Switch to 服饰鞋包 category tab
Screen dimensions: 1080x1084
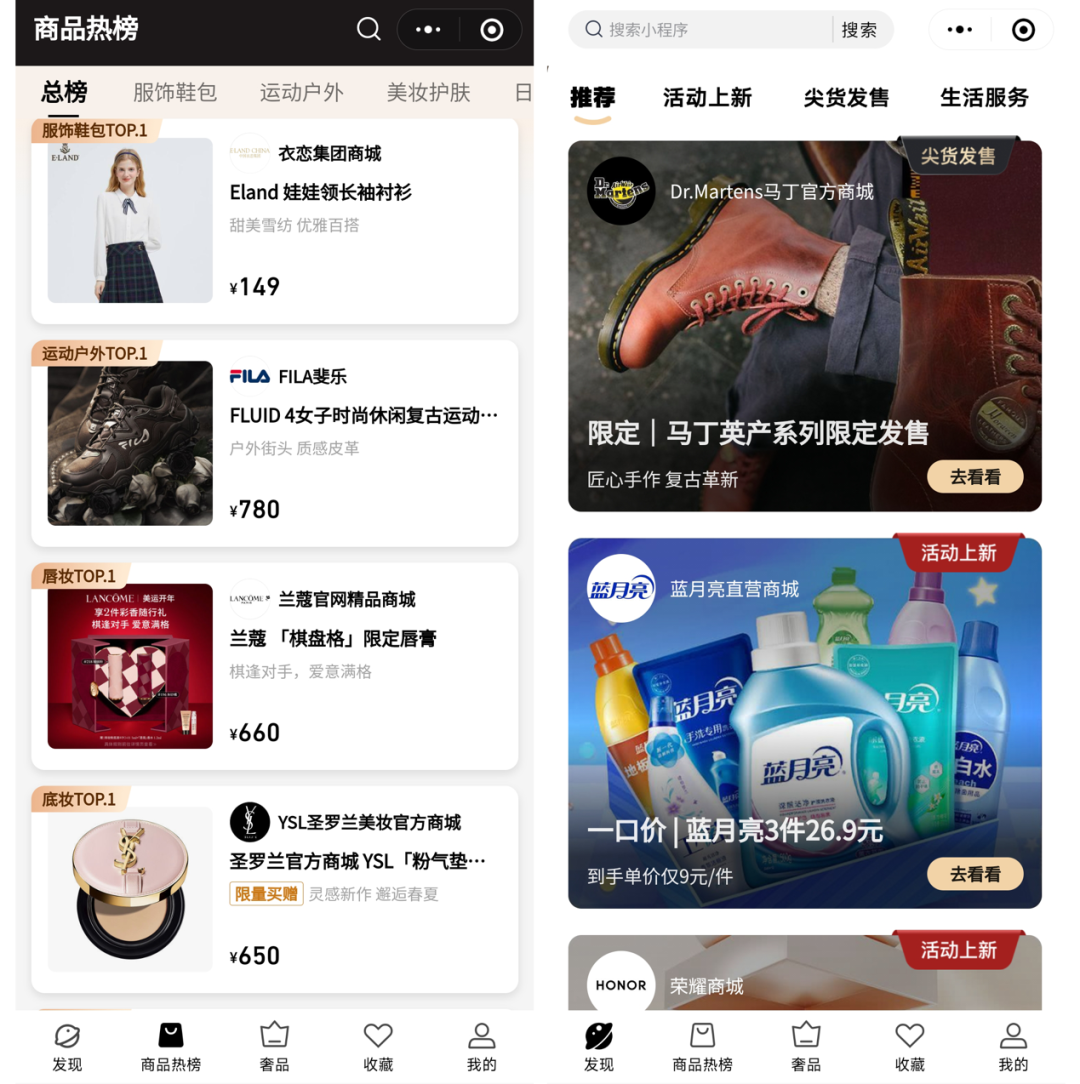(x=175, y=93)
